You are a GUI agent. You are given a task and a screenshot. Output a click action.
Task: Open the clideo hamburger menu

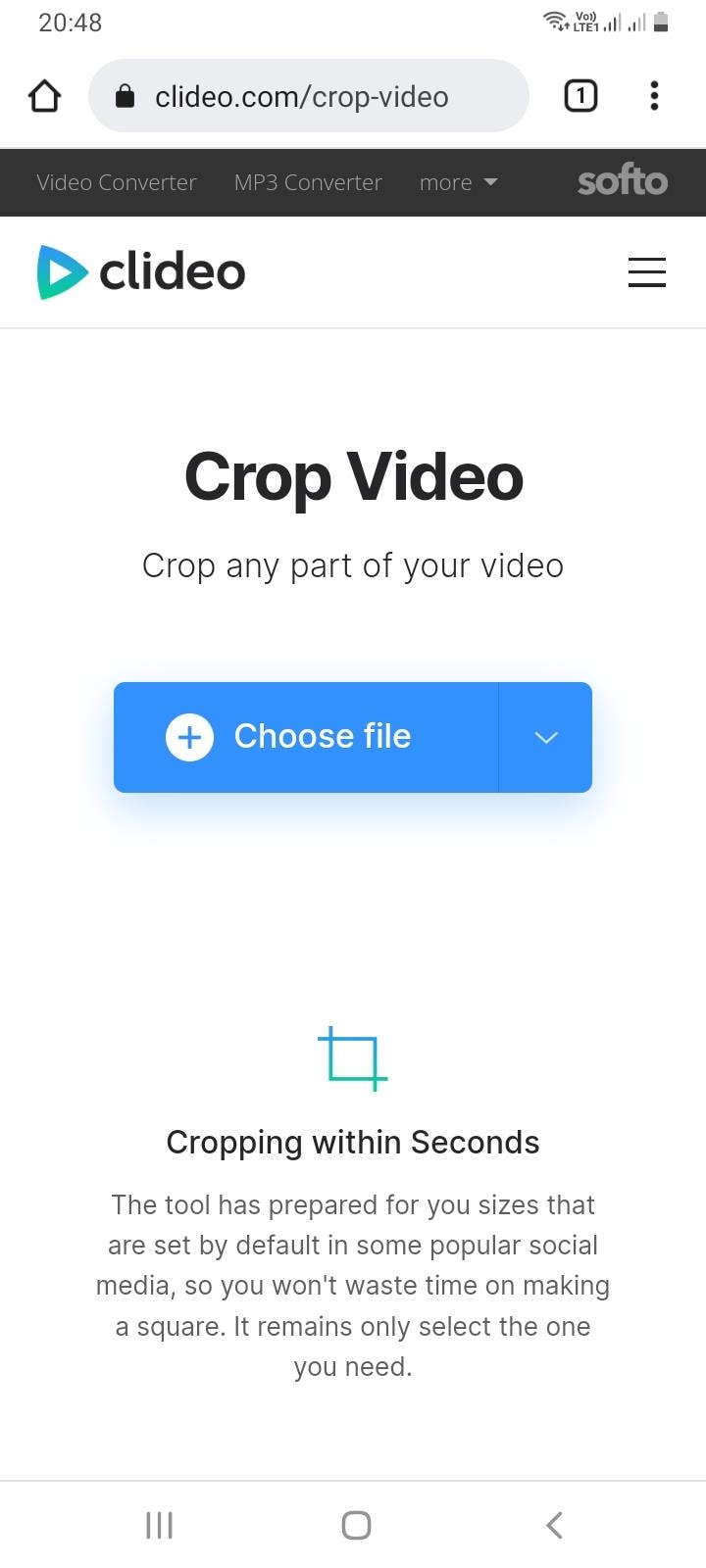click(646, 271)
